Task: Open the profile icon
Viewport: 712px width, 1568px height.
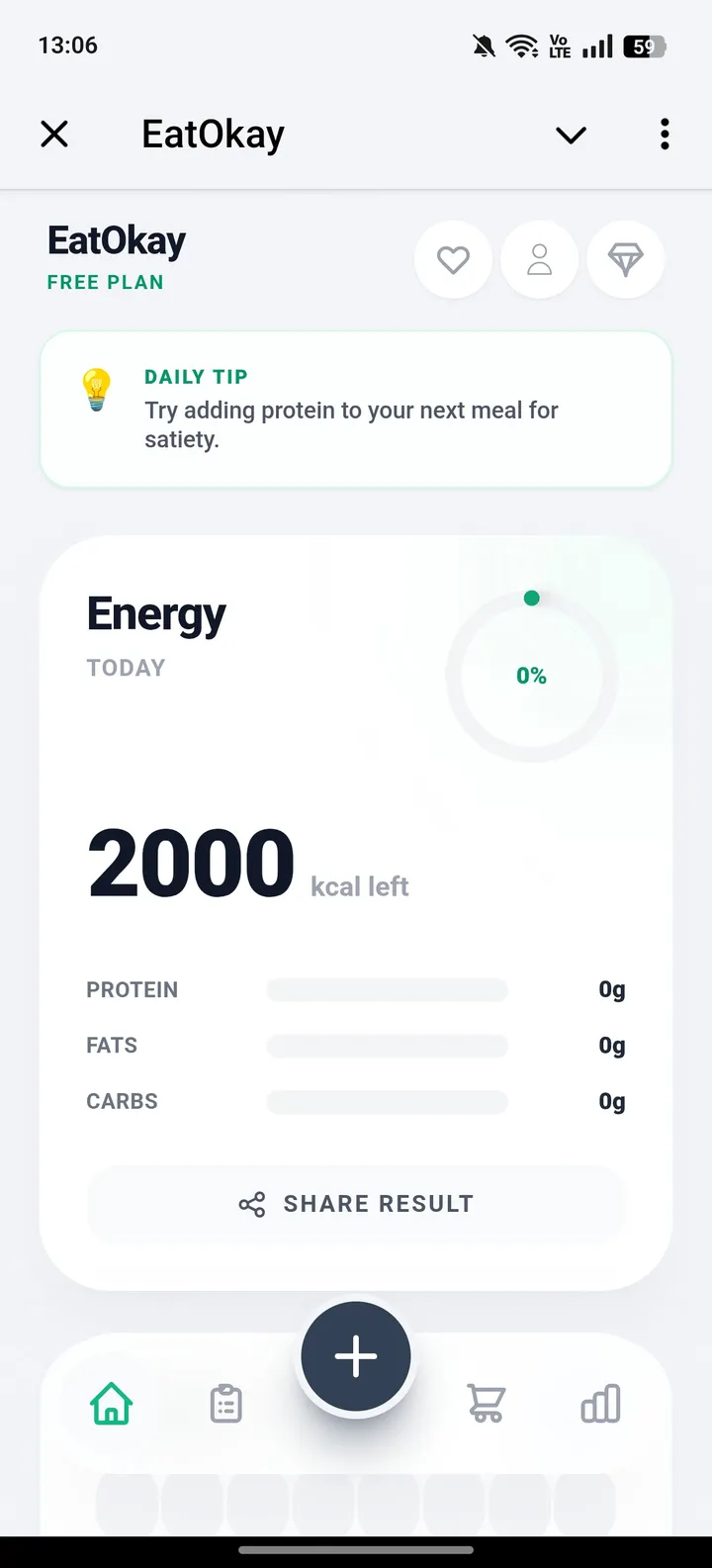Action: pos(539,259)
